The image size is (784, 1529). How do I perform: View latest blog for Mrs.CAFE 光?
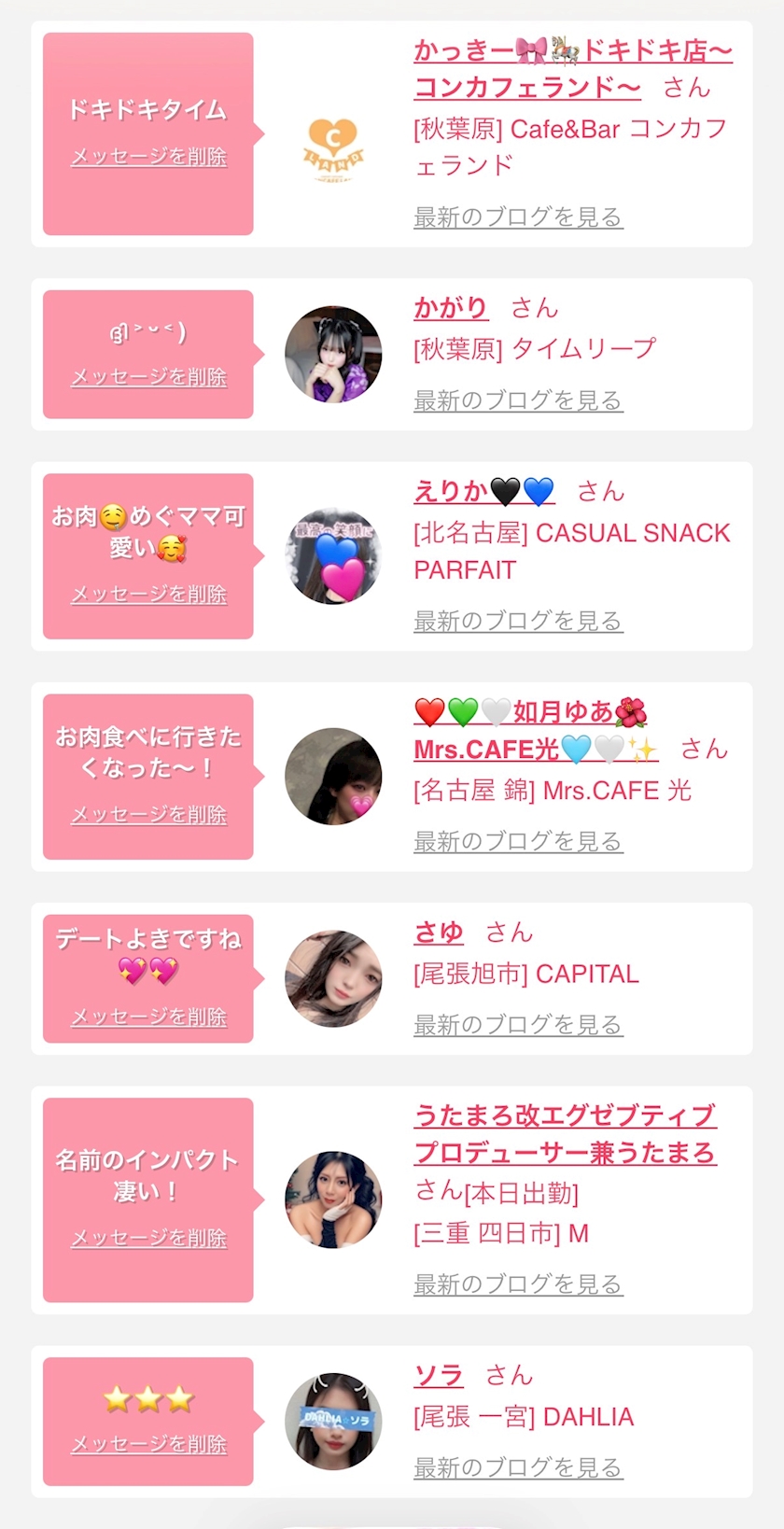click(518, 842)
